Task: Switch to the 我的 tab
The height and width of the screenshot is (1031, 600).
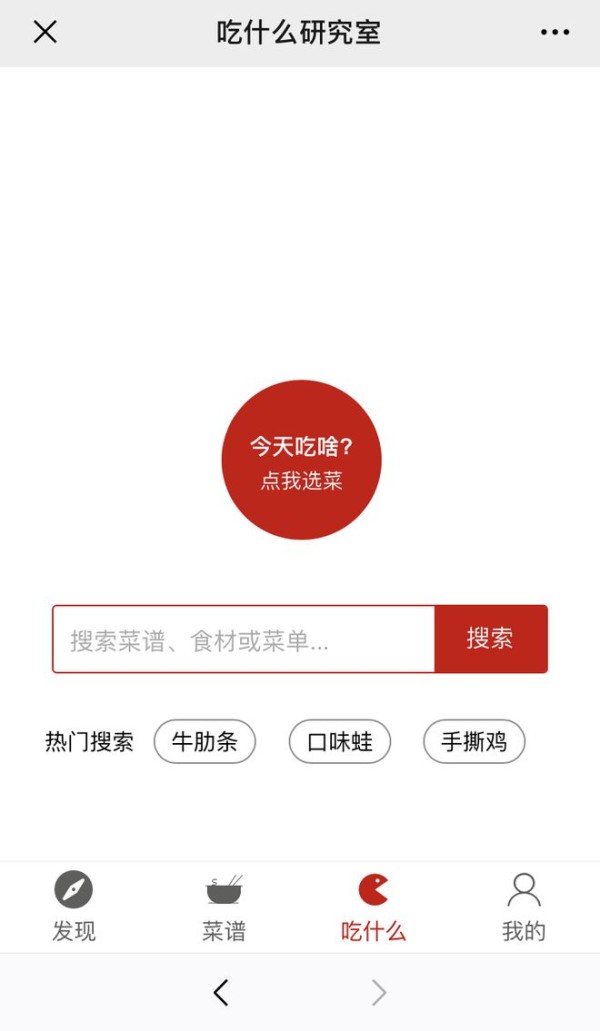Action: 524,907
